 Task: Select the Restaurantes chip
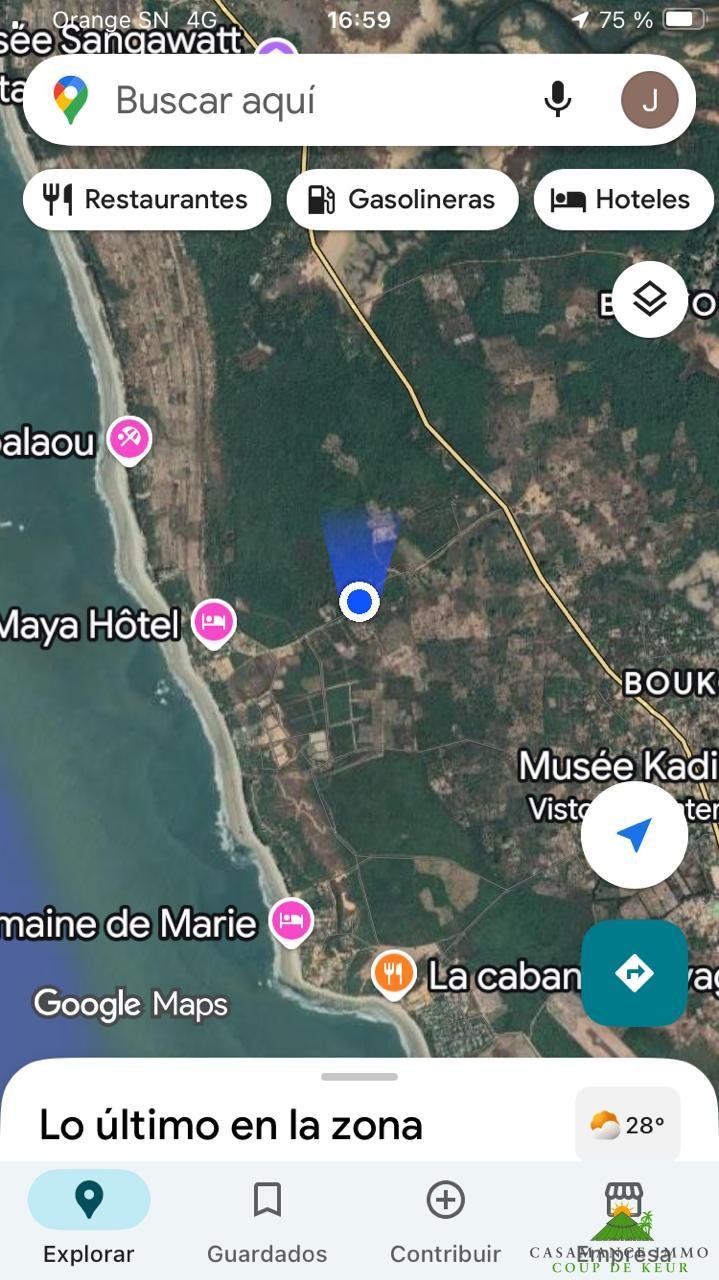pos(147,199)
